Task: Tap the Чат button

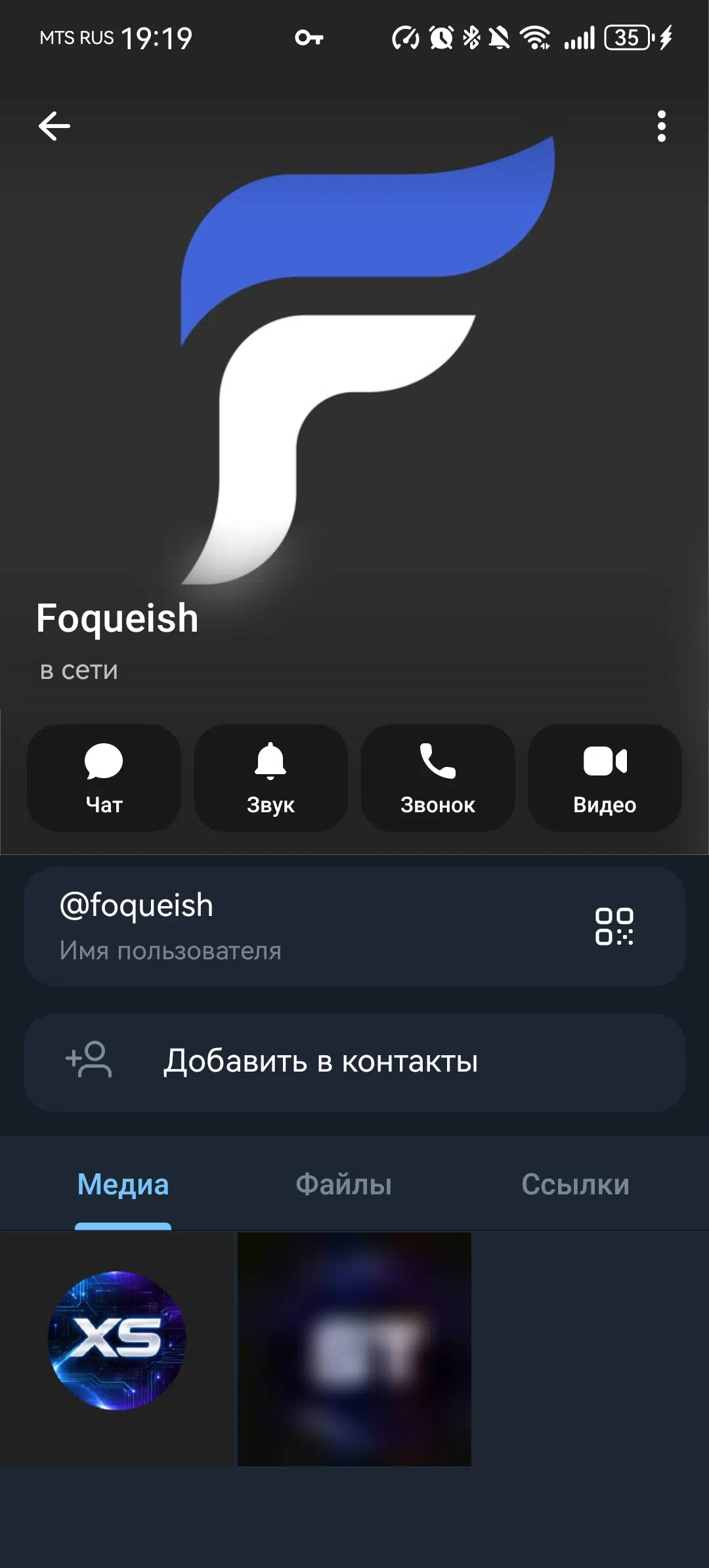Action: point(104,778)
